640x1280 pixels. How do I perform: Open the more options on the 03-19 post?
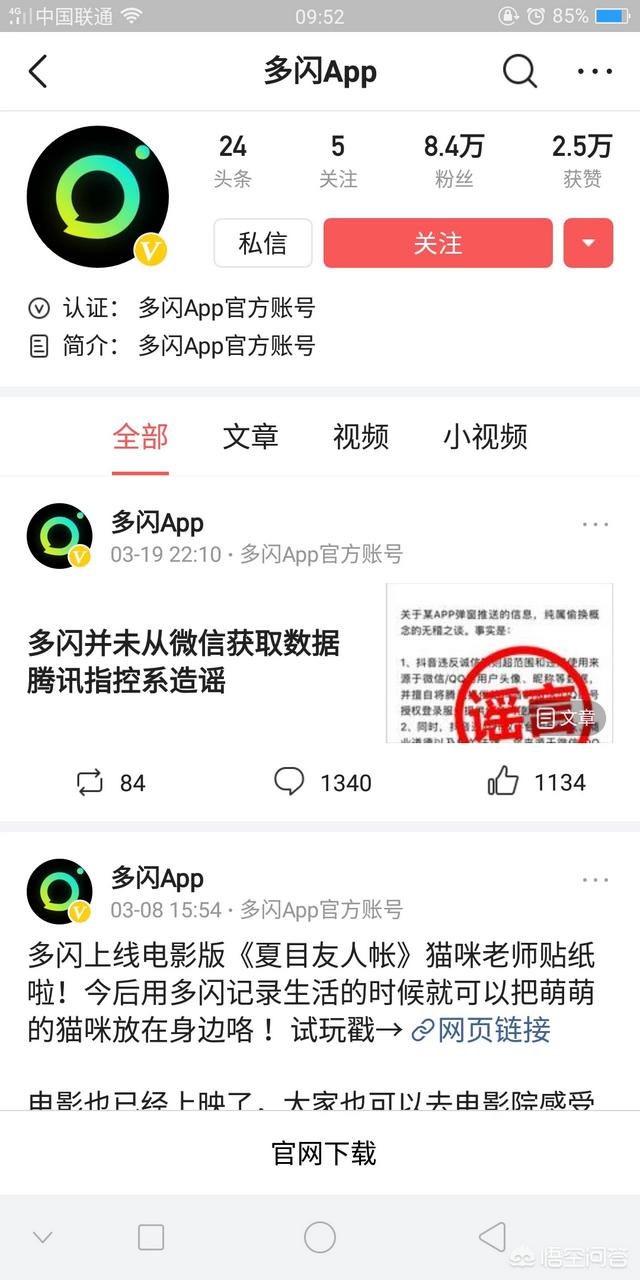(595, 525)
